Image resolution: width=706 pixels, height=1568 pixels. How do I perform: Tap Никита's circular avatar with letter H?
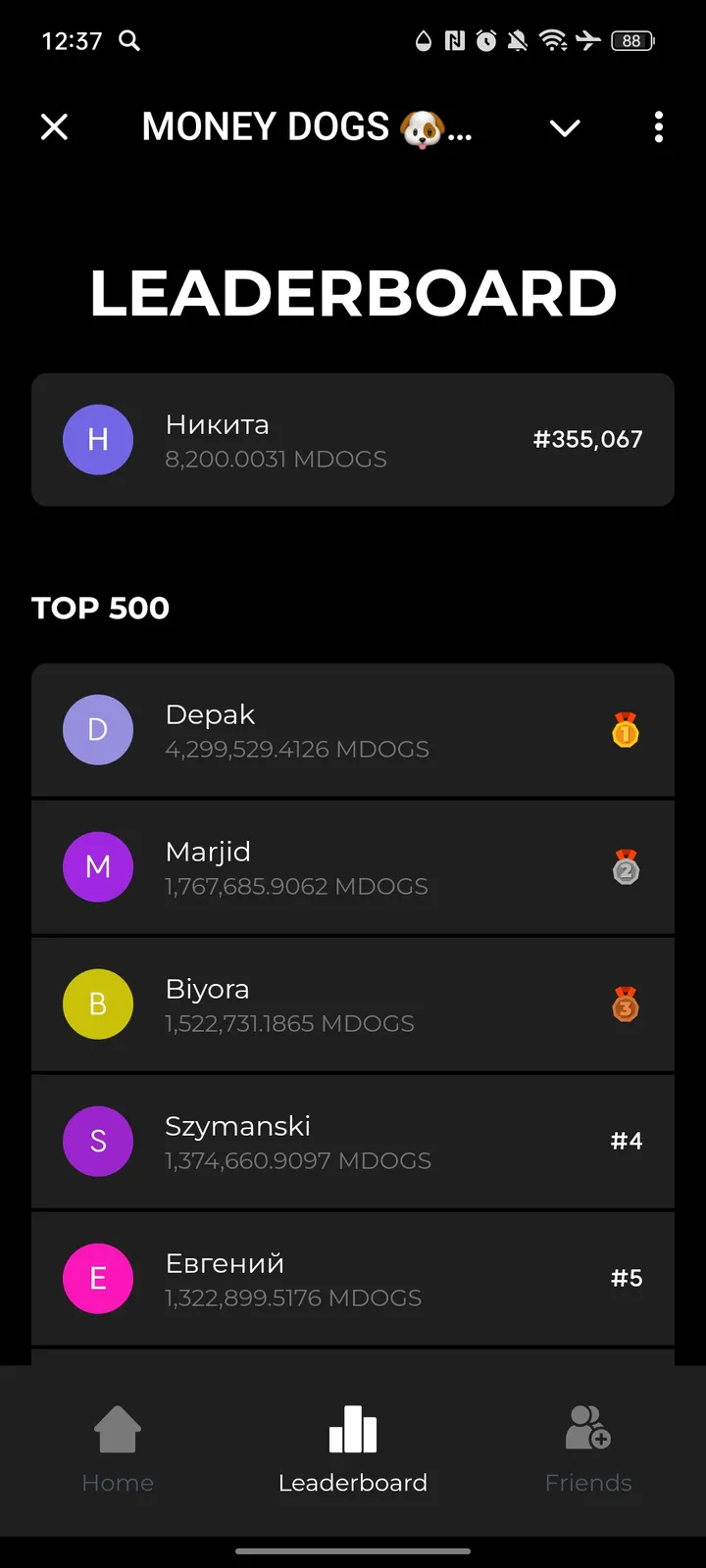tap(98, 439)
